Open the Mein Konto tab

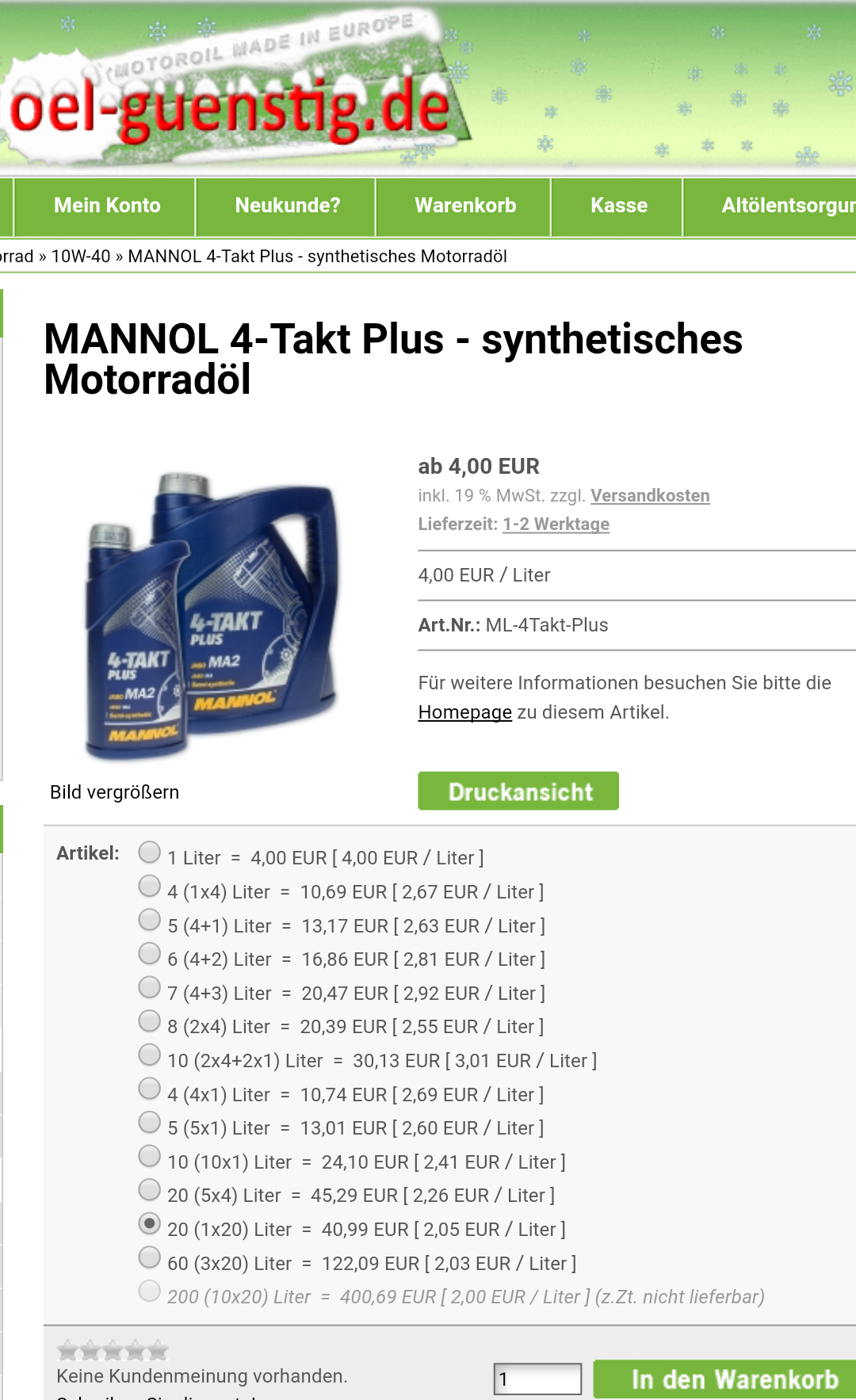[107, 206]
